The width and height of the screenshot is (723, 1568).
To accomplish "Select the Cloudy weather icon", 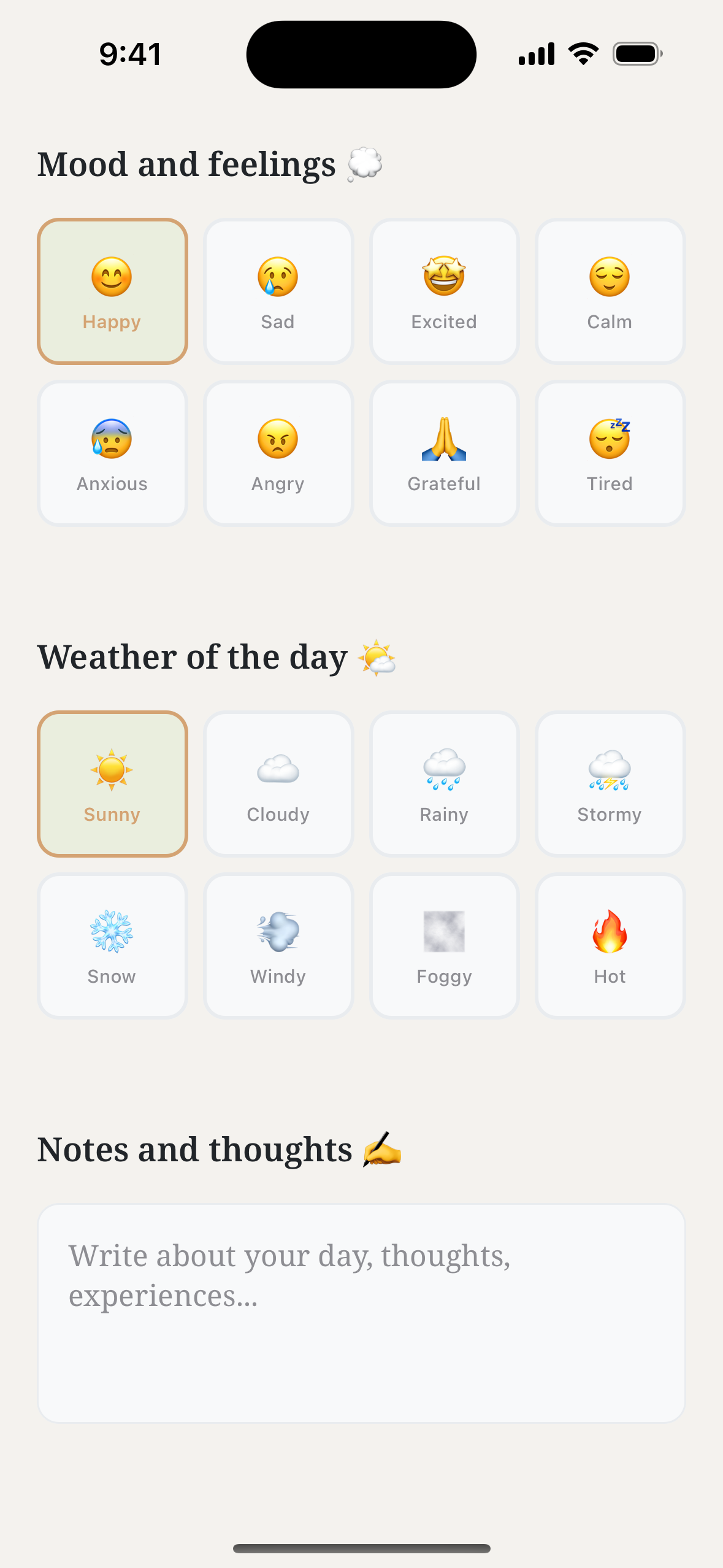I will point(278,783).
